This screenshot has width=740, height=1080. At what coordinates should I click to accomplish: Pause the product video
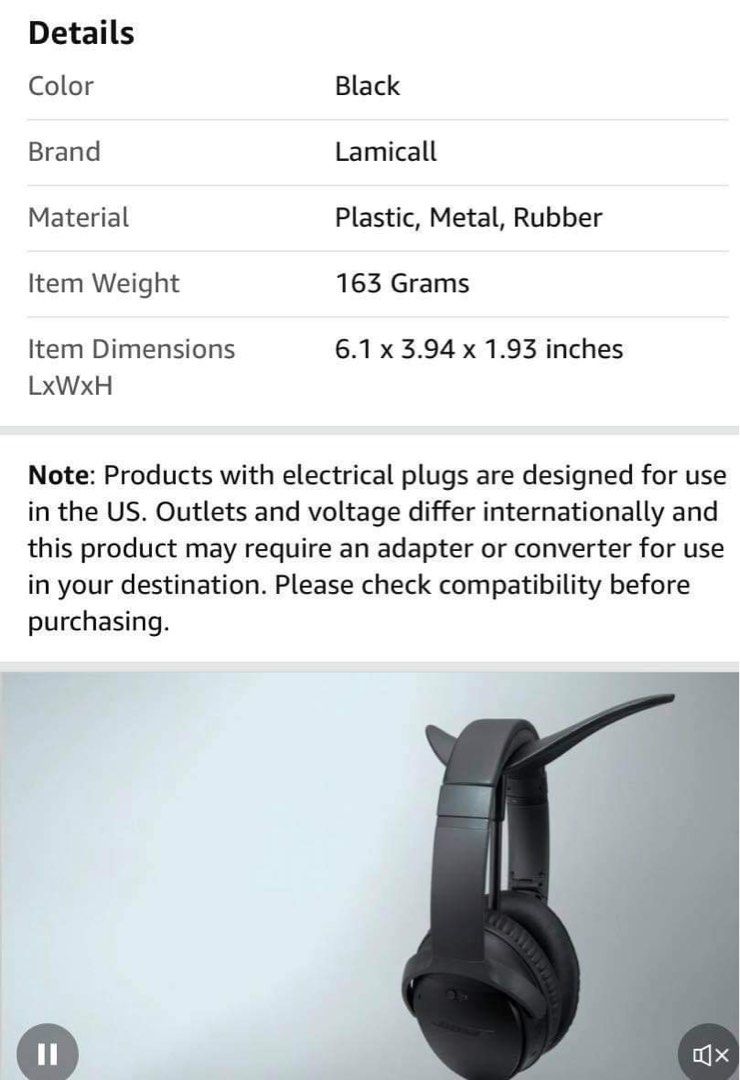(x=47, y=1053)
